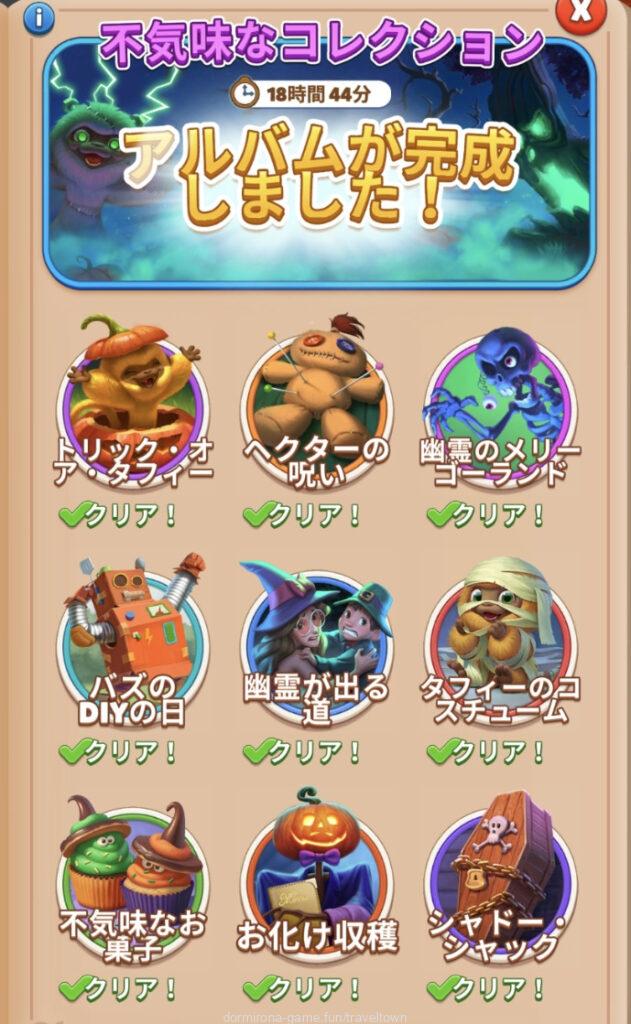Select the タフィーのコスチューム set
This screenshot has height=1024, width=631.
coord(500,640)
